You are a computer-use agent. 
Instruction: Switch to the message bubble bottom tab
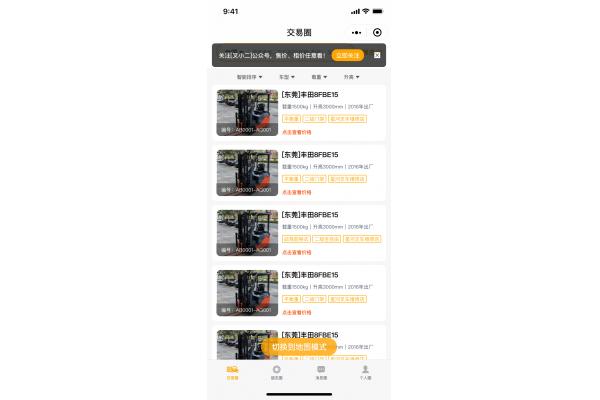coord(321,373)
